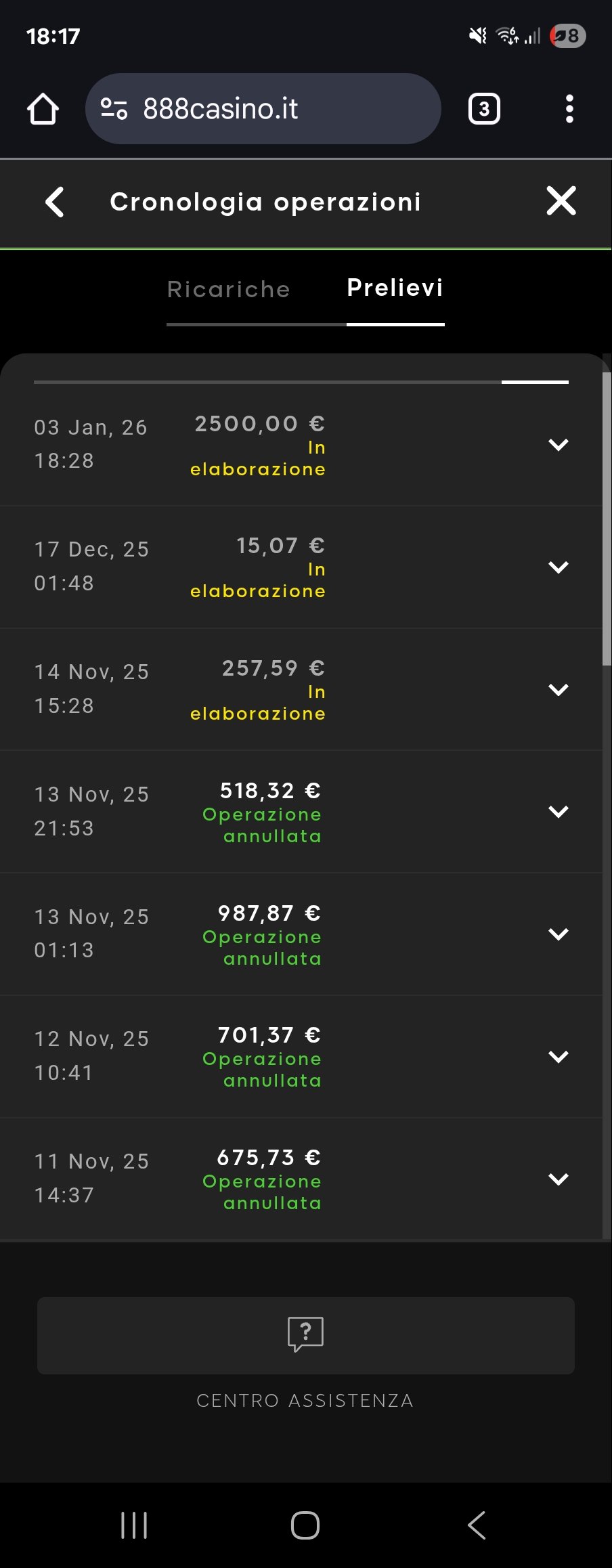
Task: Tap the 888casino.it address bar
Action: (x=263, y=109)
